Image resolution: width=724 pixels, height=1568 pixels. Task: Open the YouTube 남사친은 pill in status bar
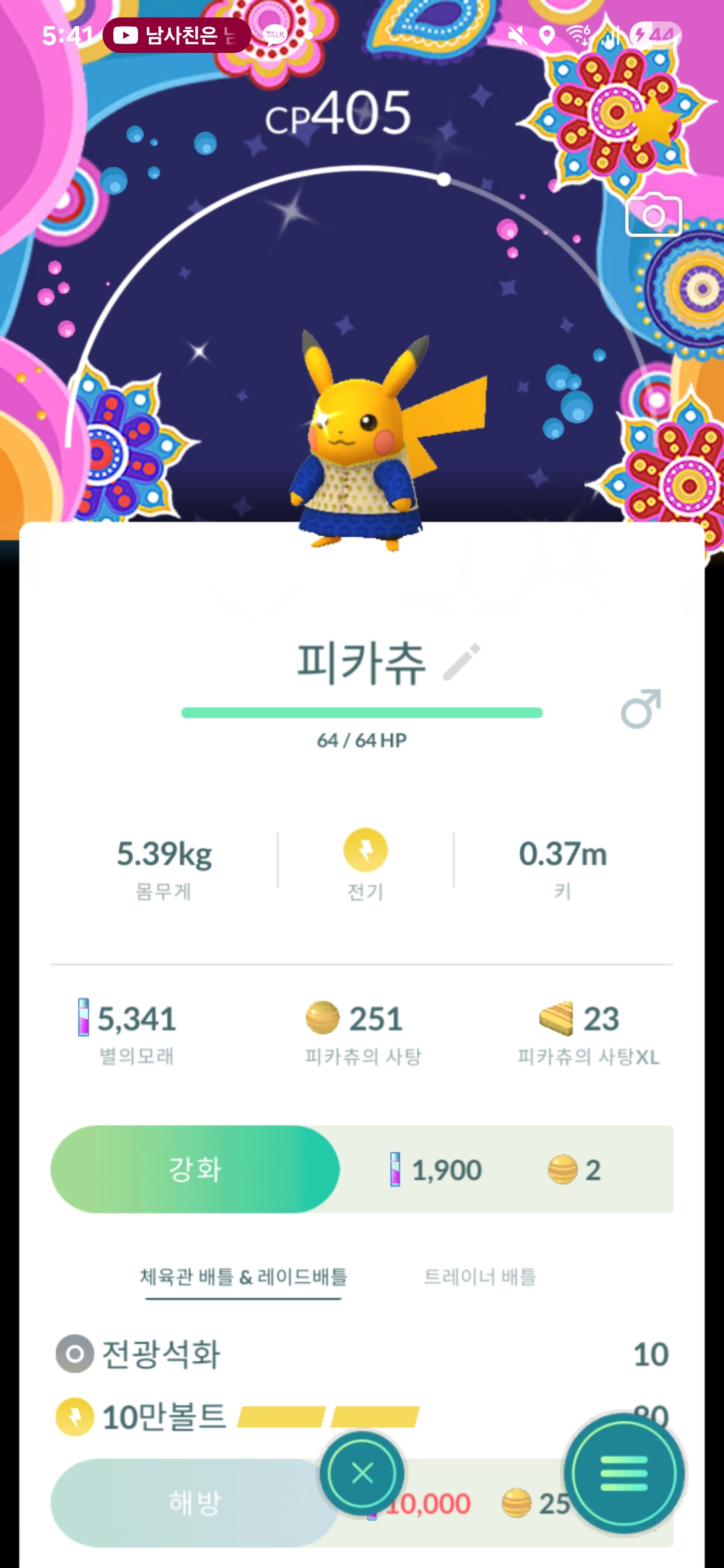point(176,35)
